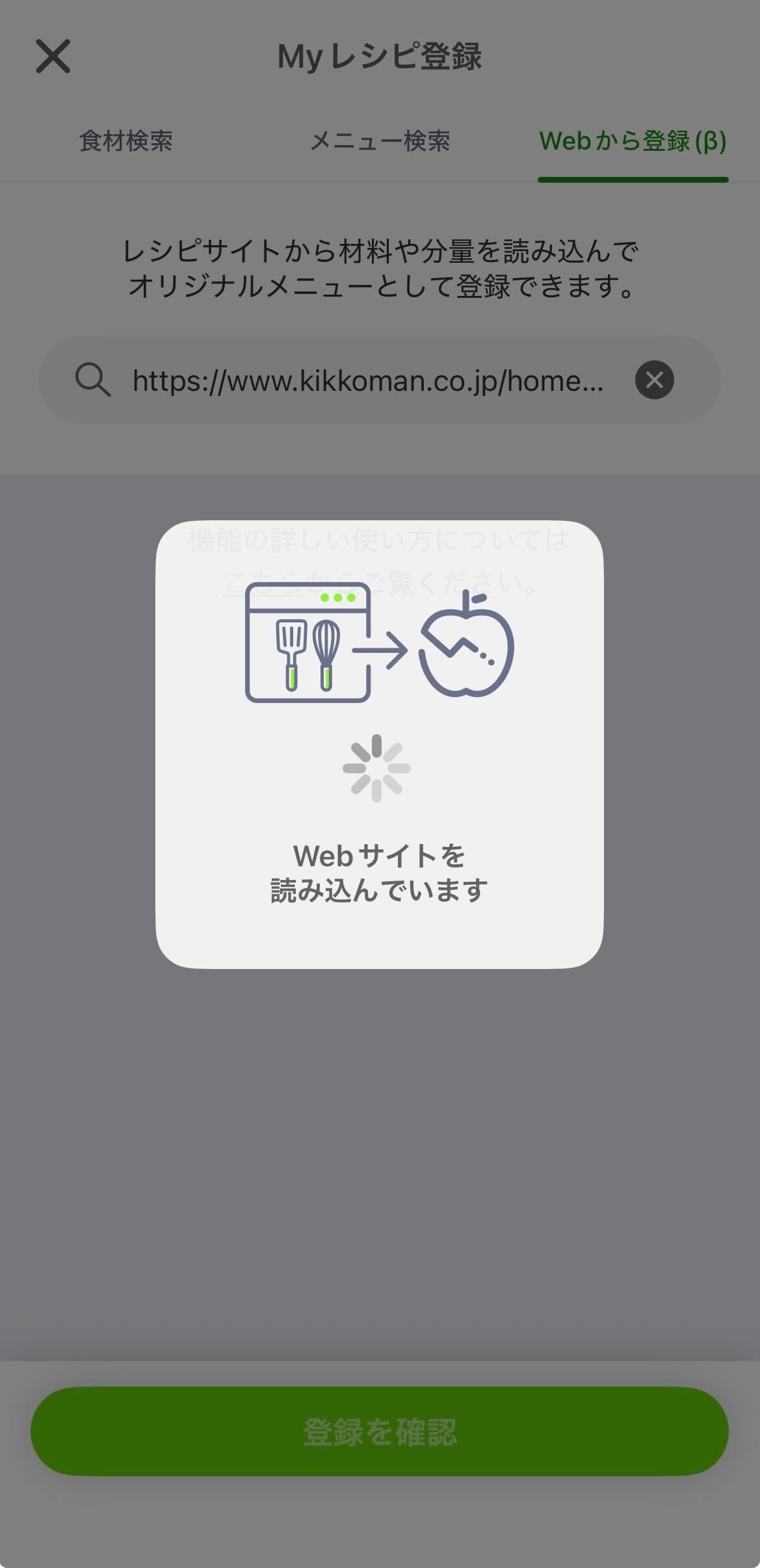Viewport: 760px width, 1568px height.
Task: Click the magnifying glass search icon
Action: pyautogui.click(x=93, y=379)
